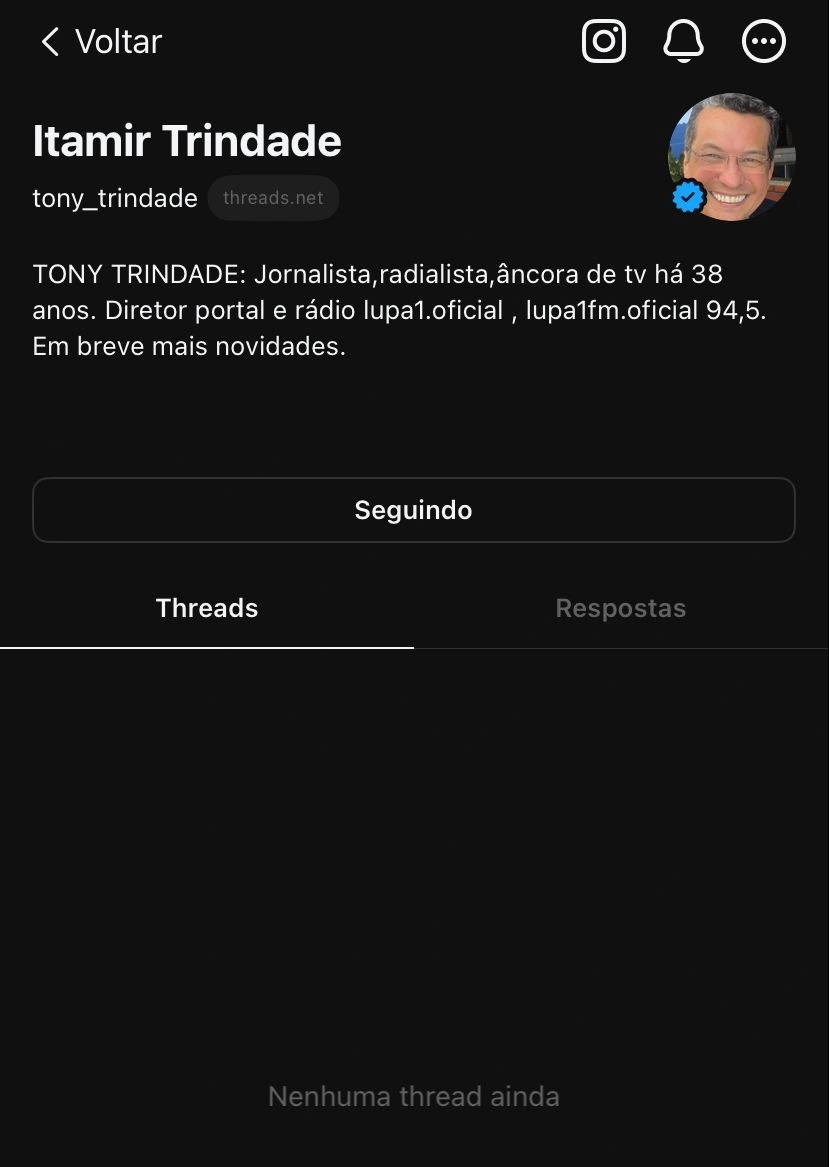Tap the Seguindo button to unfollow
The height and width of the screenshot is (1167, 829).
point(413,510)
